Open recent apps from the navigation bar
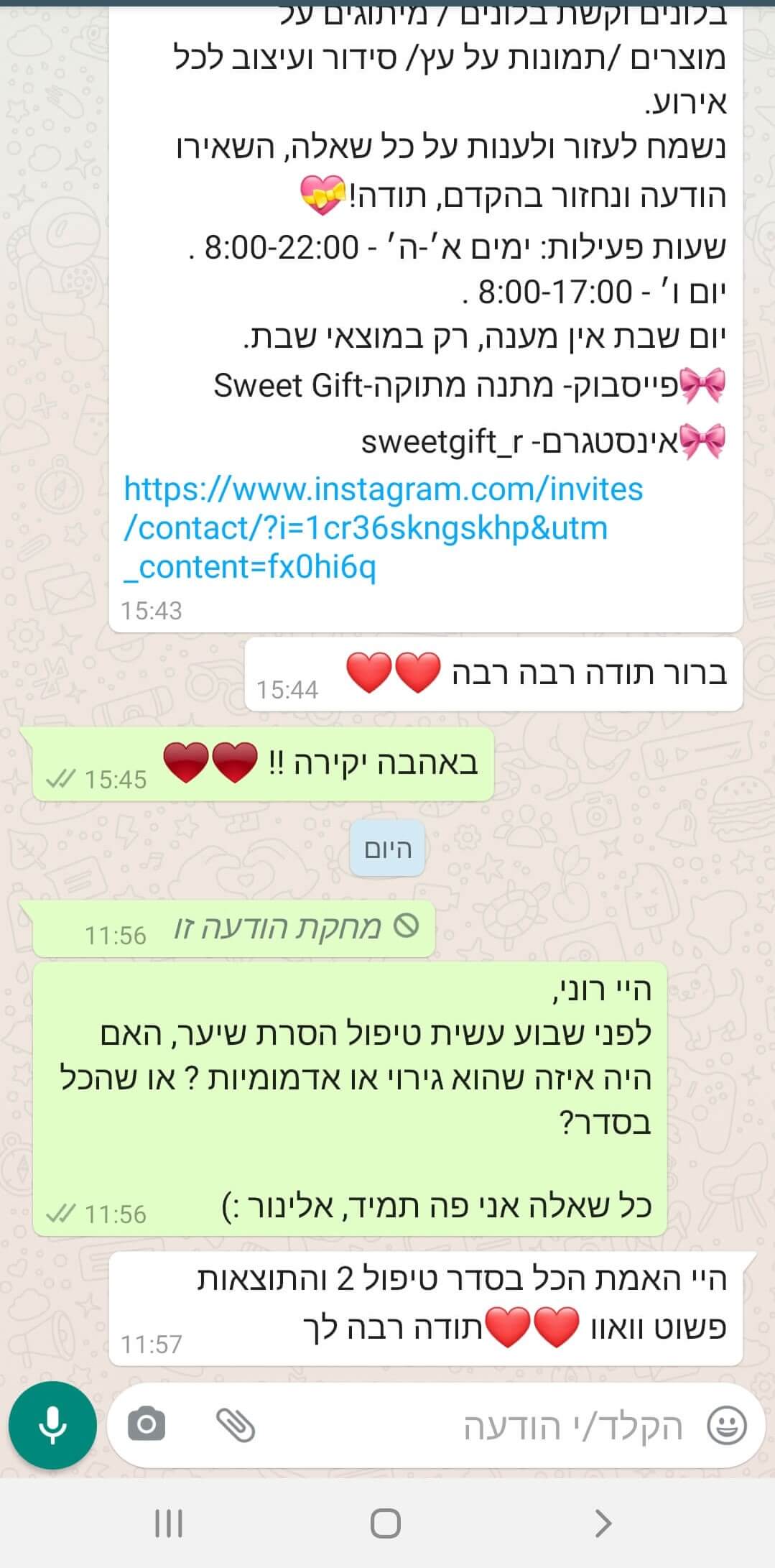 pyautogui.click(x=170, y=1523)
